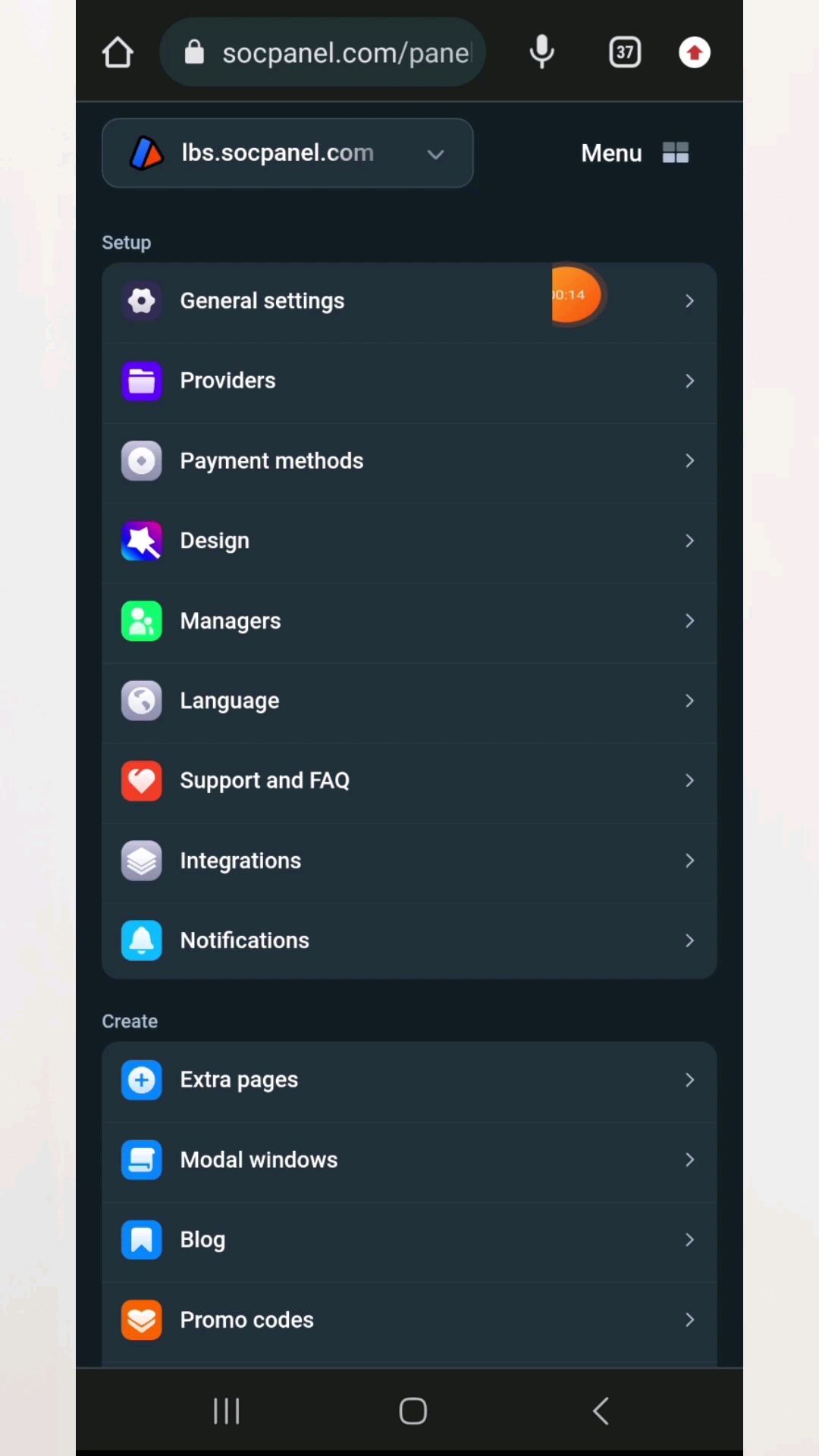Viewport: 819px width, 1456px height.
Task: Start voice search with microphone
Action: [541, 52]
